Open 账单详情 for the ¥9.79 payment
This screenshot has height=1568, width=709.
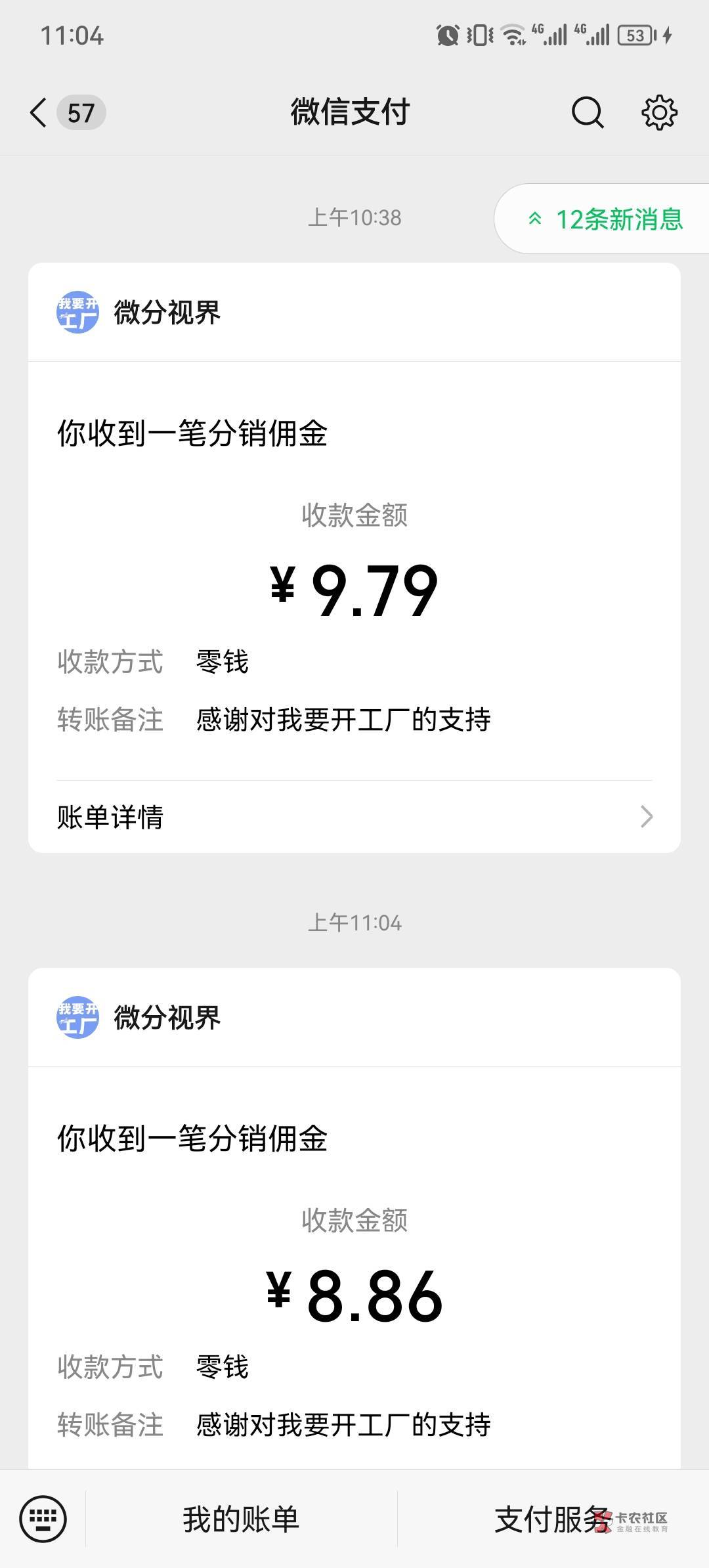tap(354, 817)
